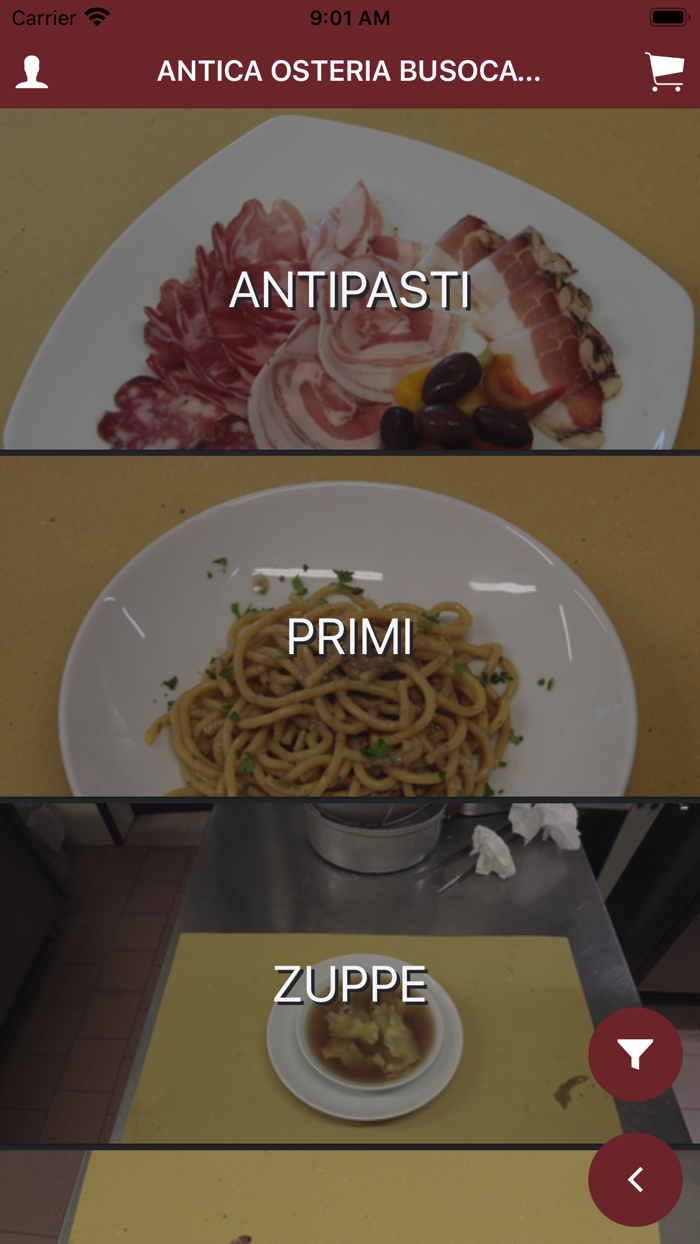The height and width of the screenshot is (1244, 700).
Task: Tap the filter floating button
Action: (635, 1054)
